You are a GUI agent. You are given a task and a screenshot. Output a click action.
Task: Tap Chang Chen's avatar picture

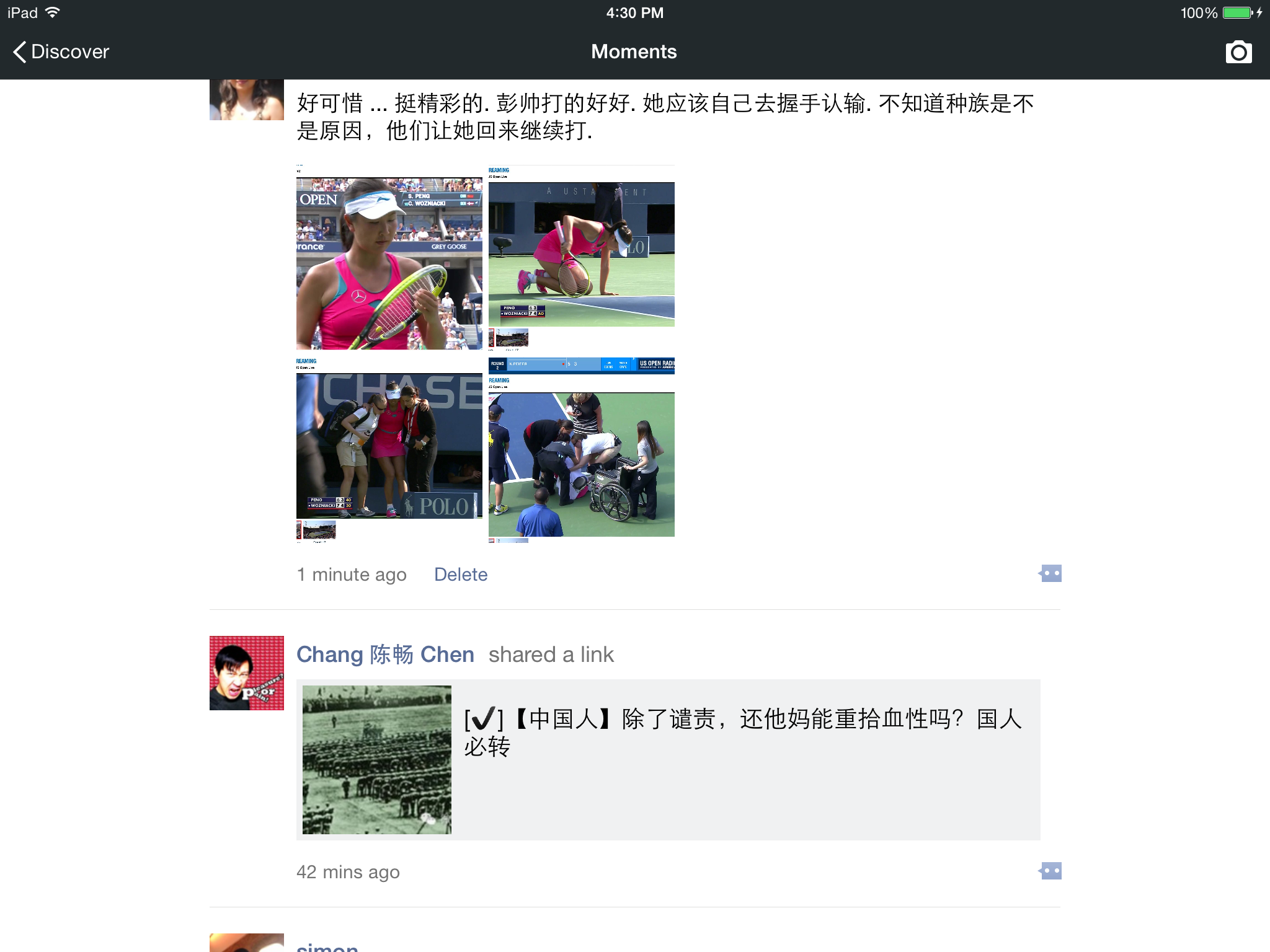click(247, 673)
